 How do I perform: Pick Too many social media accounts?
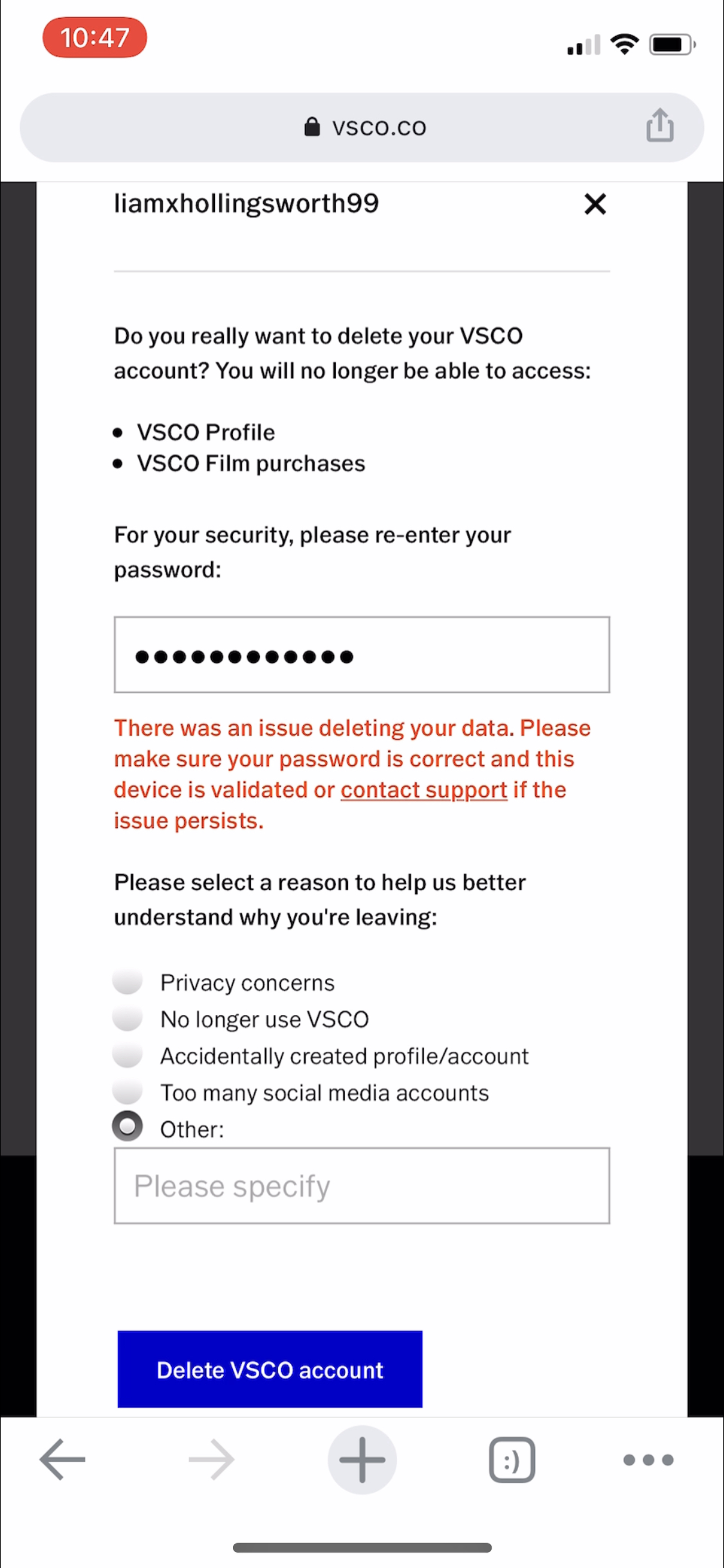(x=127, y=1092)
